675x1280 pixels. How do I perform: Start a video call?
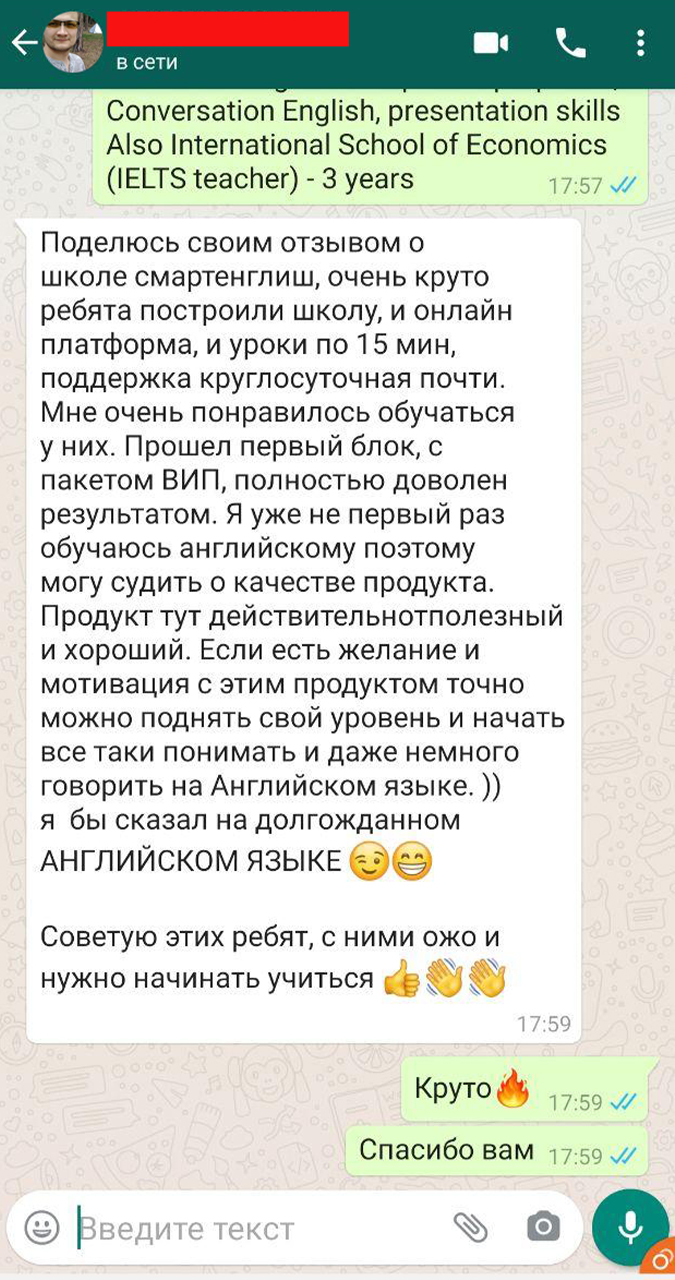[491, 43]
